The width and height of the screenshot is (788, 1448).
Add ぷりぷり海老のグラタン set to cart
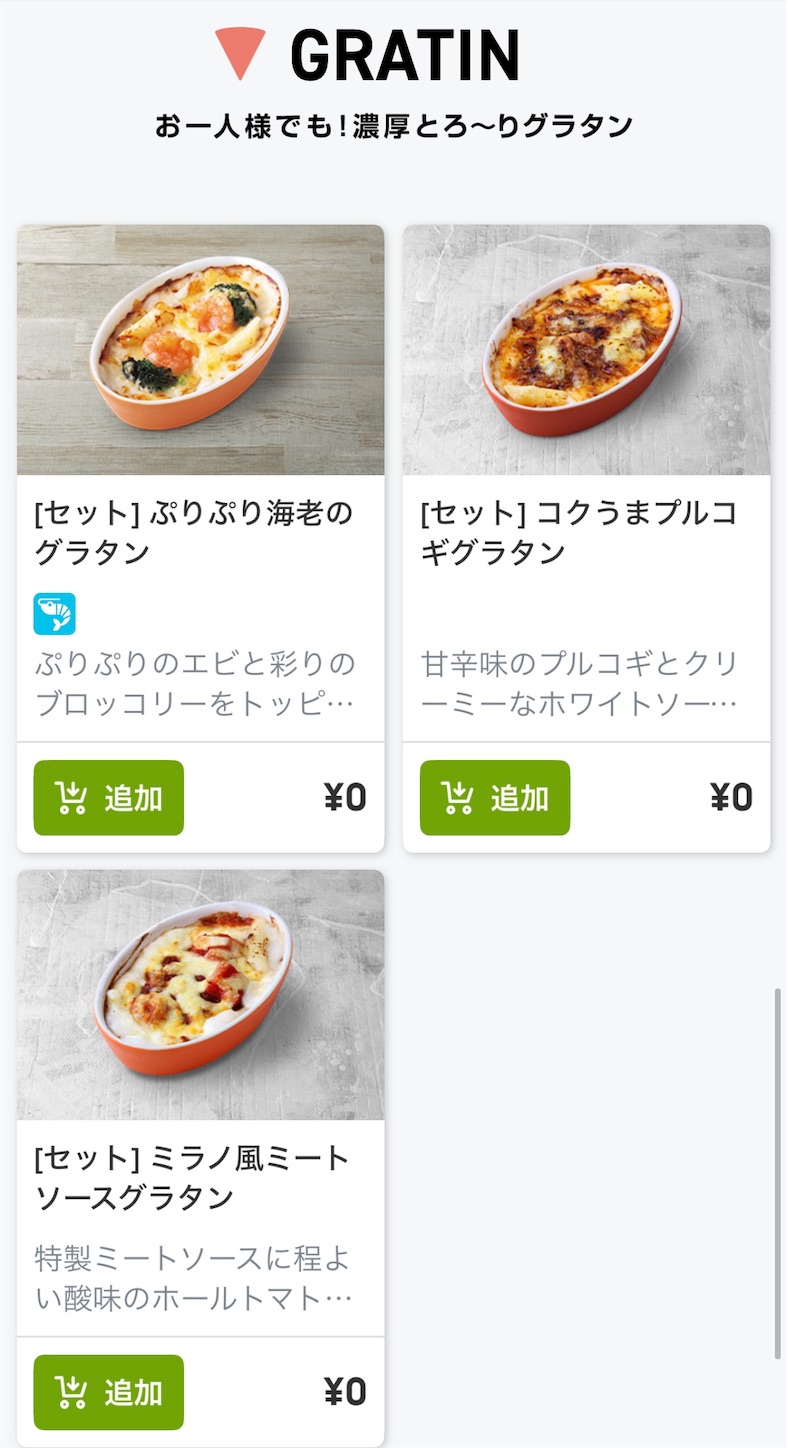tap(109, 797)
